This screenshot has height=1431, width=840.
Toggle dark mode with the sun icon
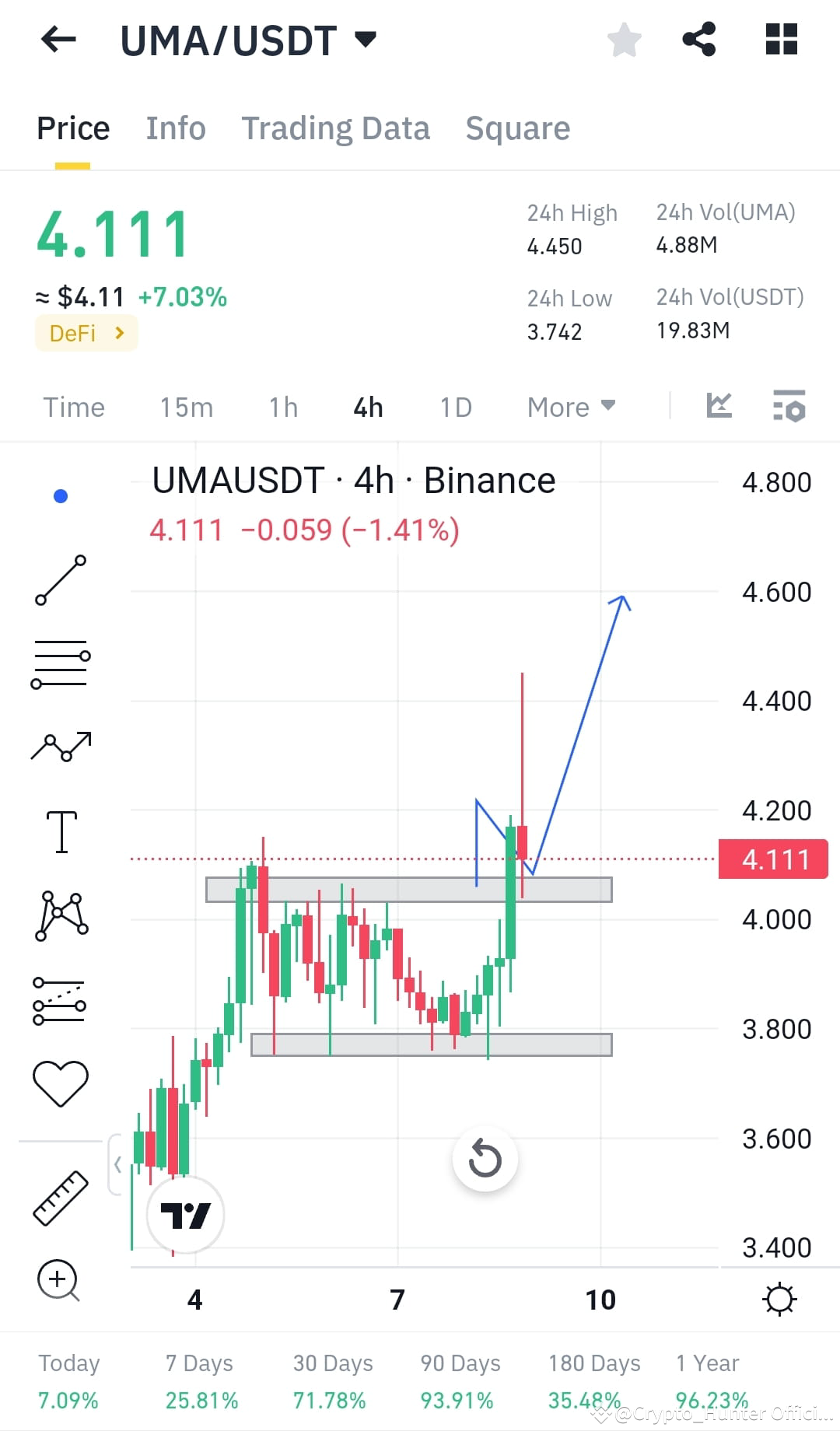tap(780, 1298)
